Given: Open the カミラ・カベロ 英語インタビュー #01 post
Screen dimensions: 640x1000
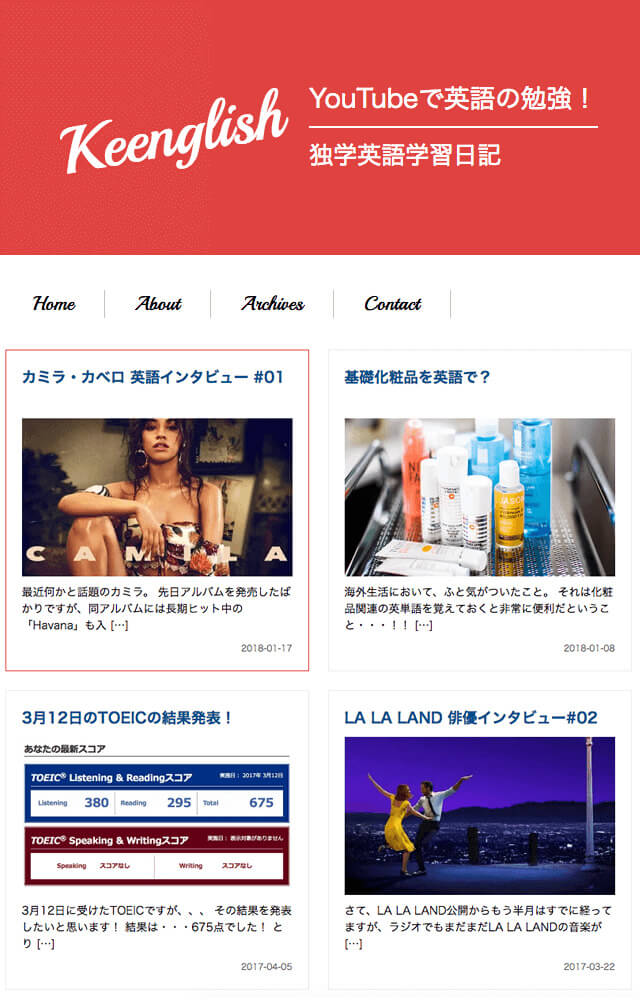Looking at the screenshot, I should [153, 378].
